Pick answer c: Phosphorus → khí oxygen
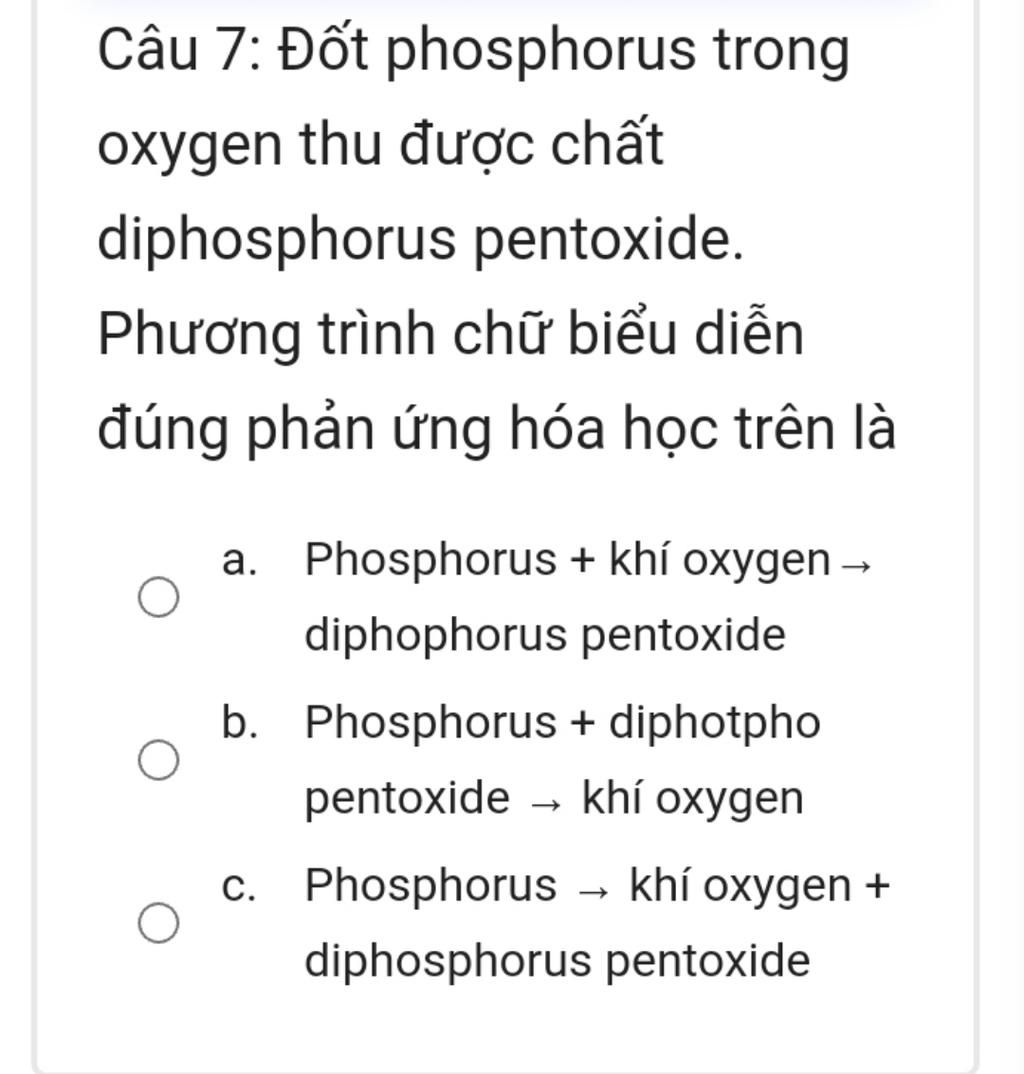 [x=158, y=923]
